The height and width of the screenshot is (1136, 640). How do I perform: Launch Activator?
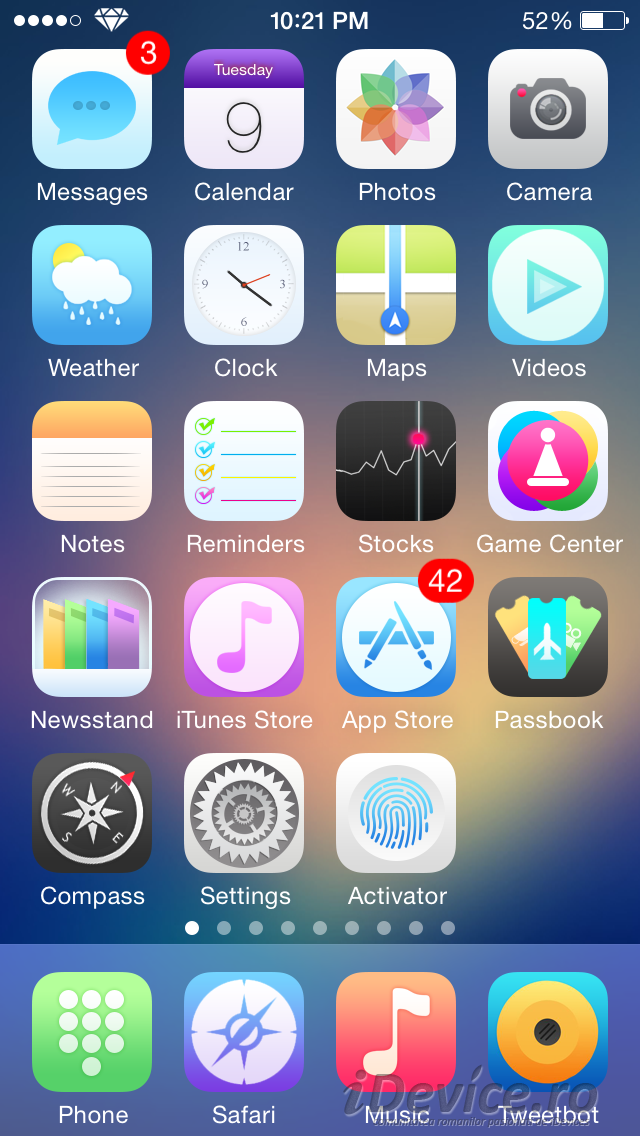(396, 813)
